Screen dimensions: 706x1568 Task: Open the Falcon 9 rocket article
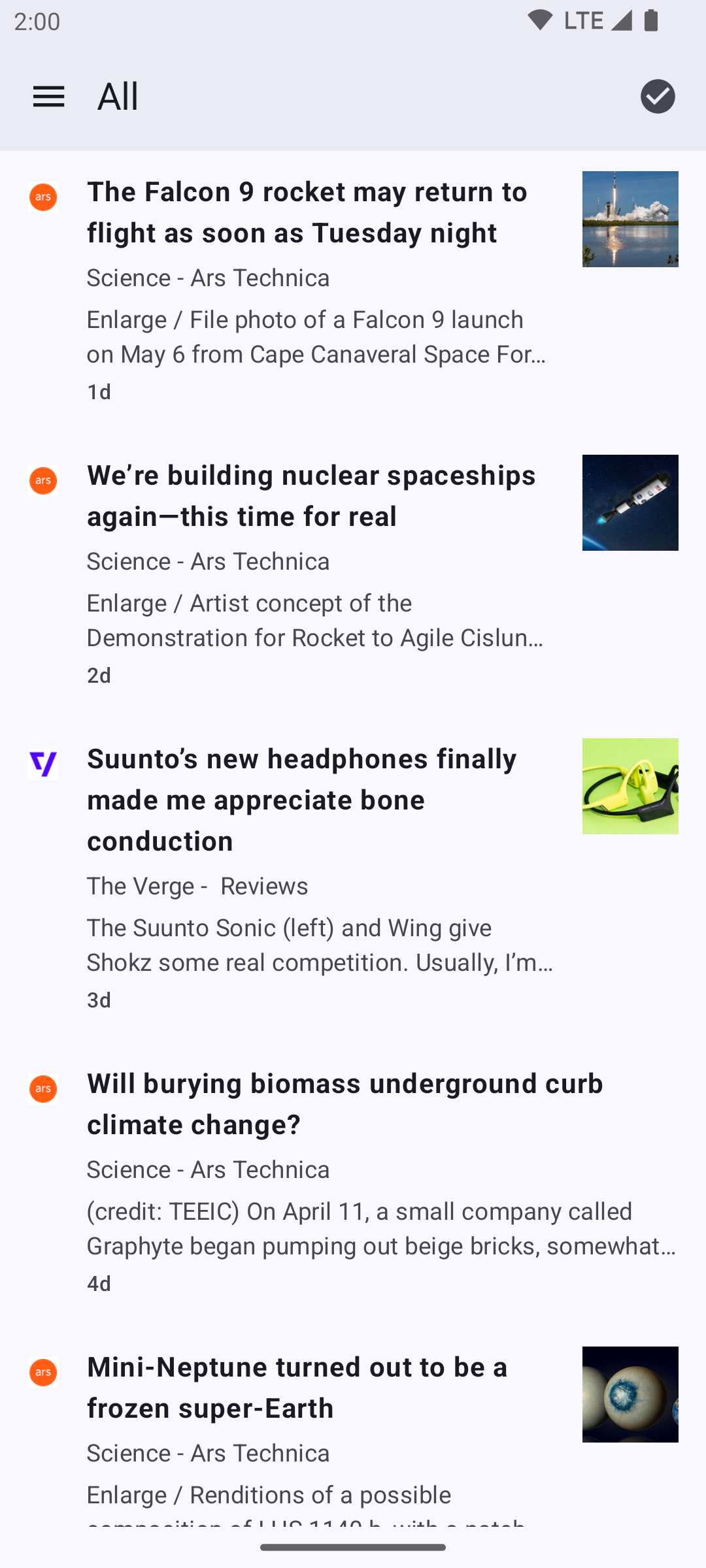307,212
